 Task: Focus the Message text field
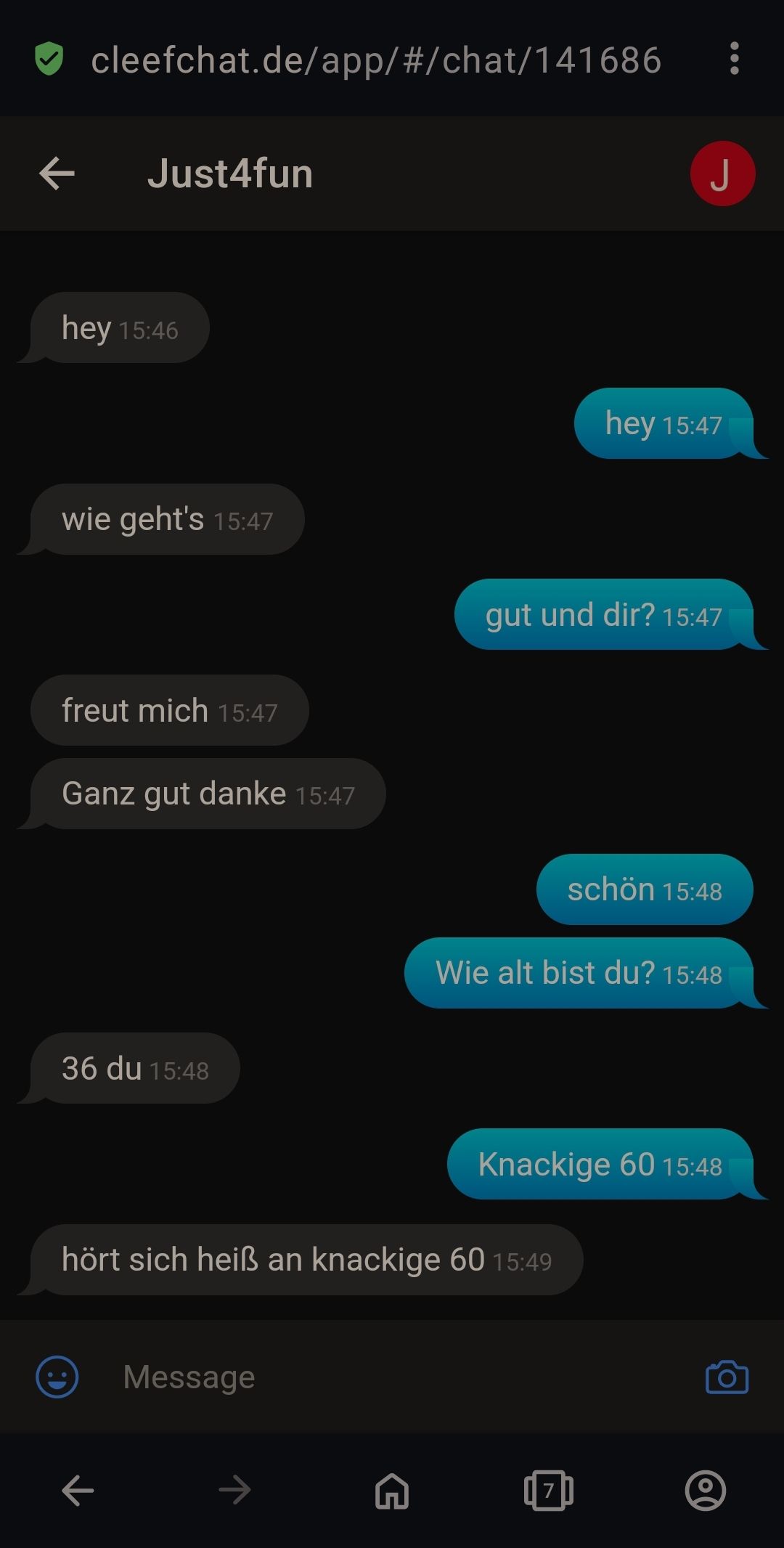coord(392,1377)
